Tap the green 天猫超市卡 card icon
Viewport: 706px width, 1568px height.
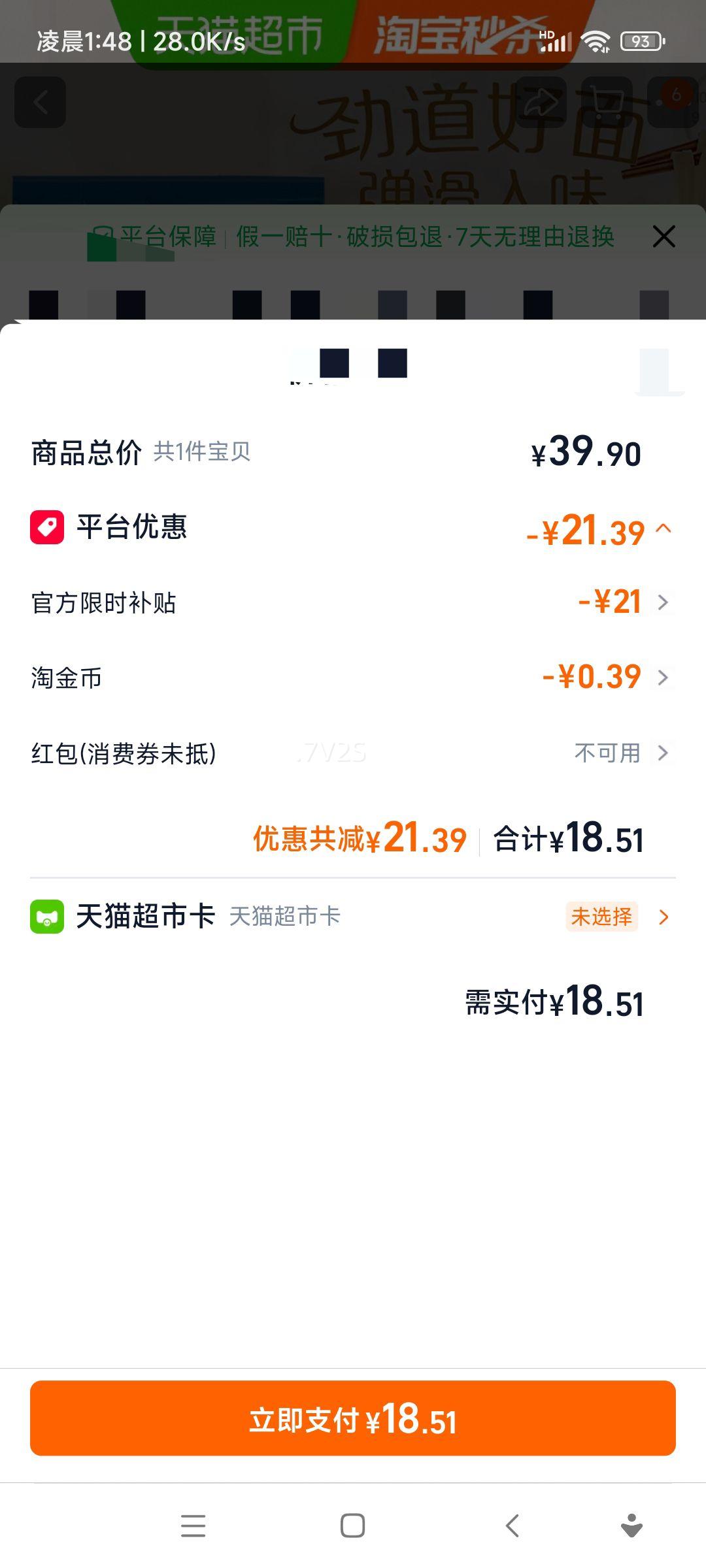(x=46, y=915)
